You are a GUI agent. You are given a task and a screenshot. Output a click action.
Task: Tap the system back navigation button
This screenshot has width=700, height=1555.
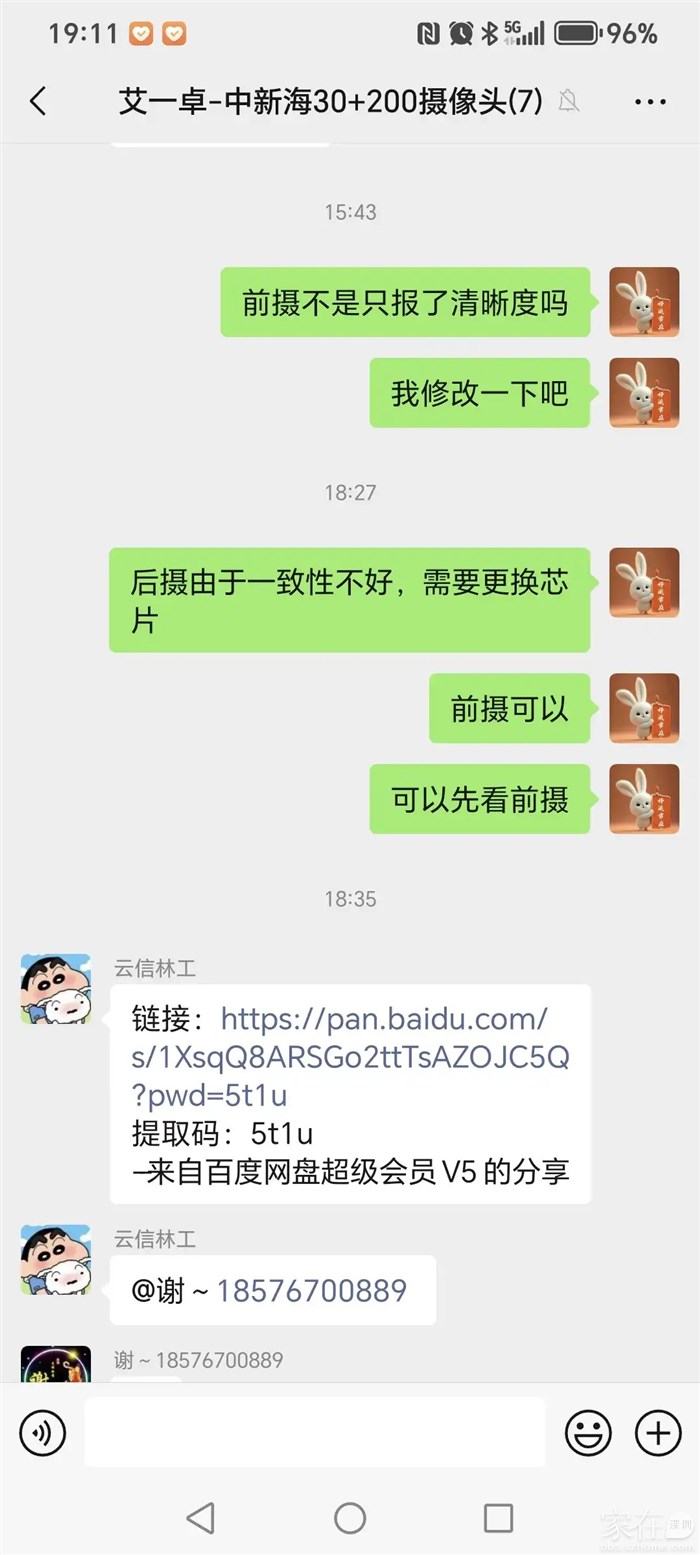click(201, 1517)
